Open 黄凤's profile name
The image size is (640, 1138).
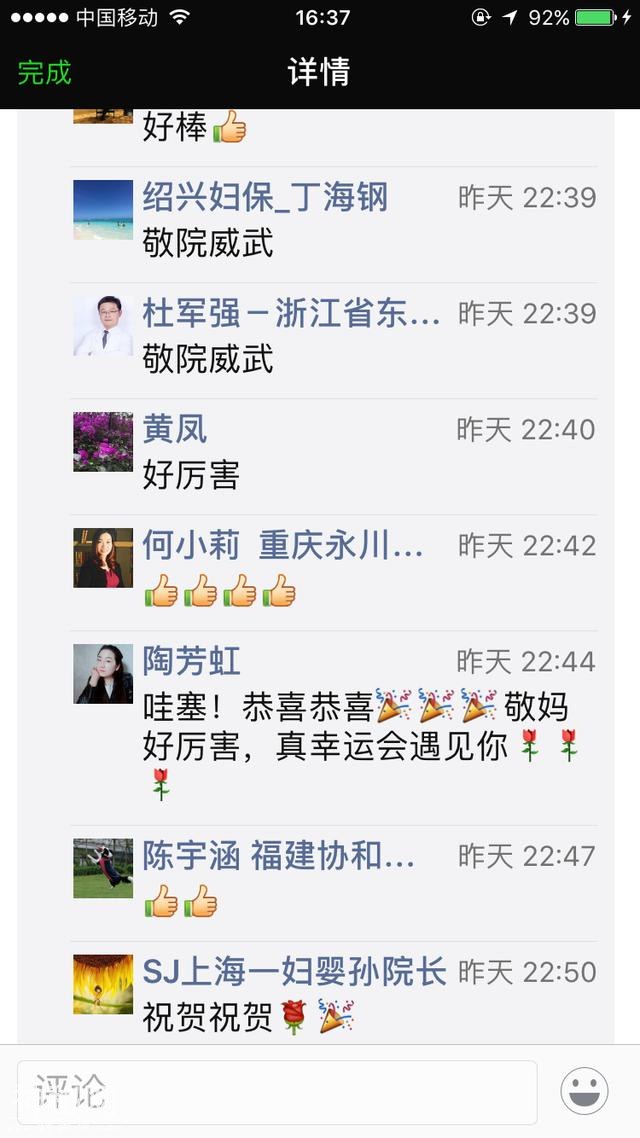175,430
